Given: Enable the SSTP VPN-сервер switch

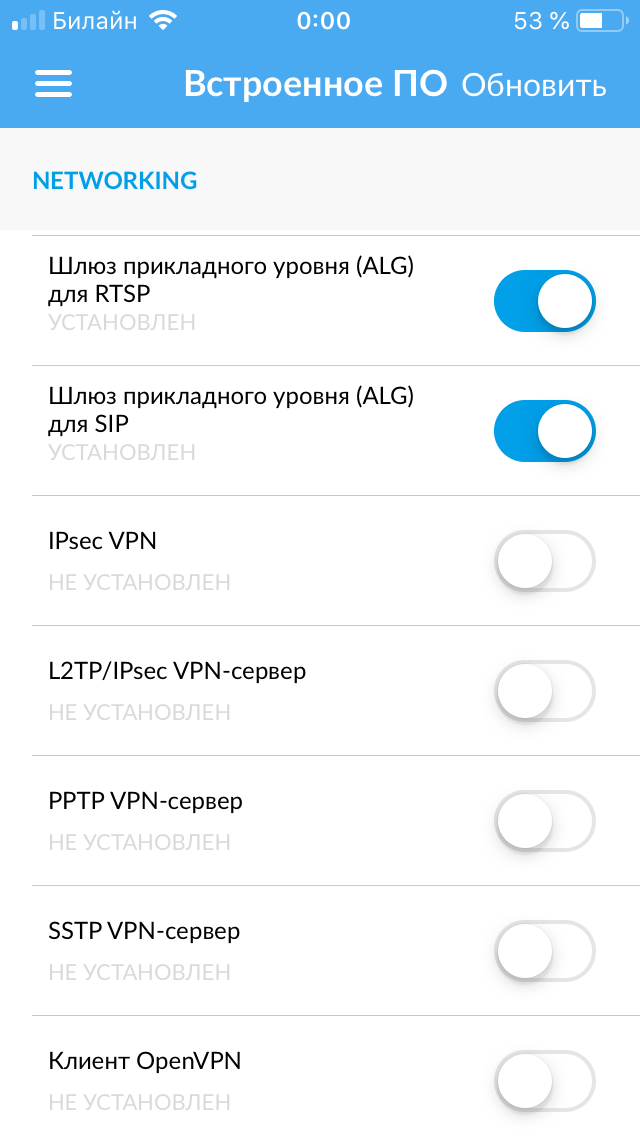Looking at the screenshot, I should tap(544, 951).
